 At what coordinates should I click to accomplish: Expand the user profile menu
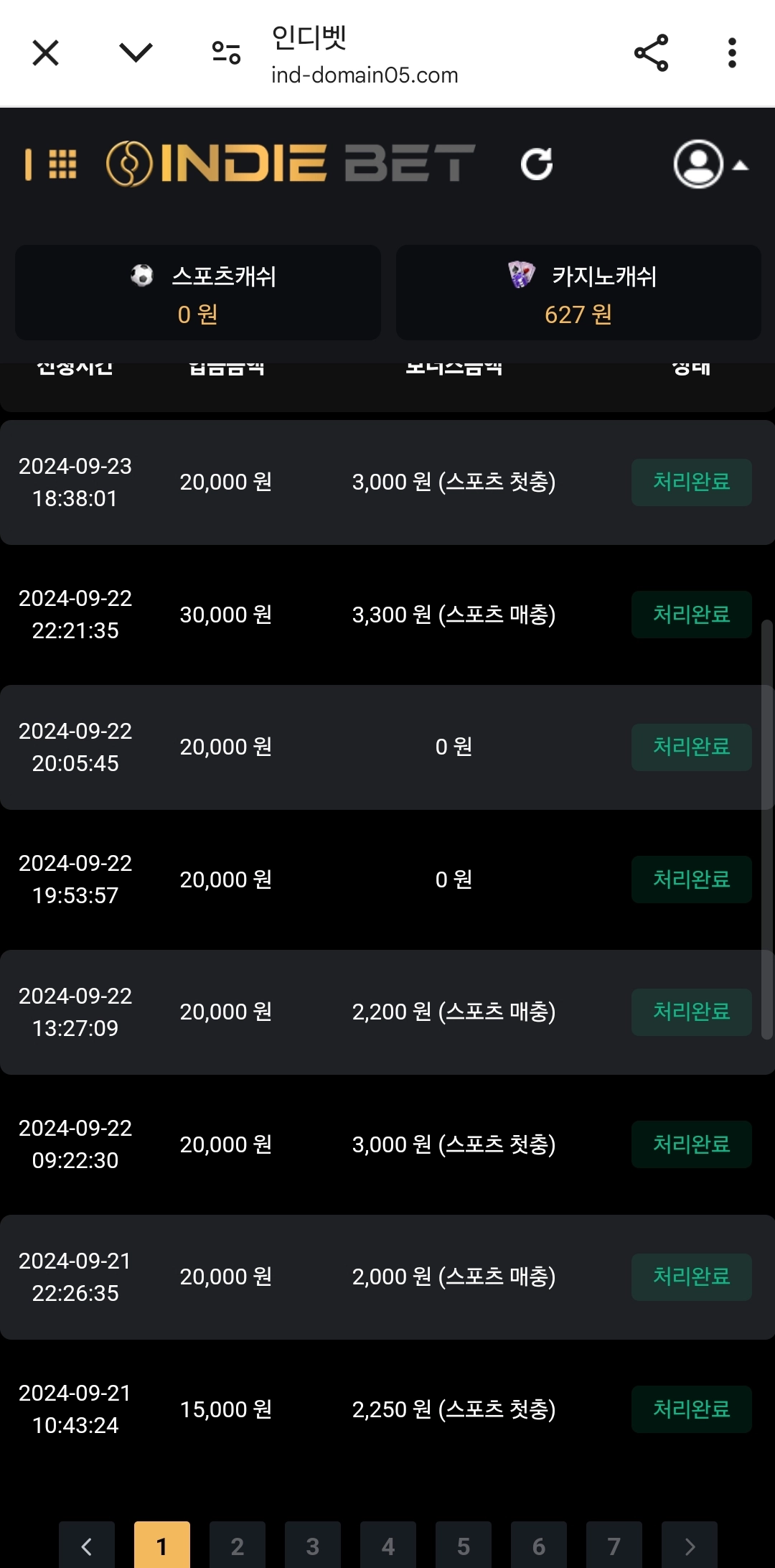[710, 164]
